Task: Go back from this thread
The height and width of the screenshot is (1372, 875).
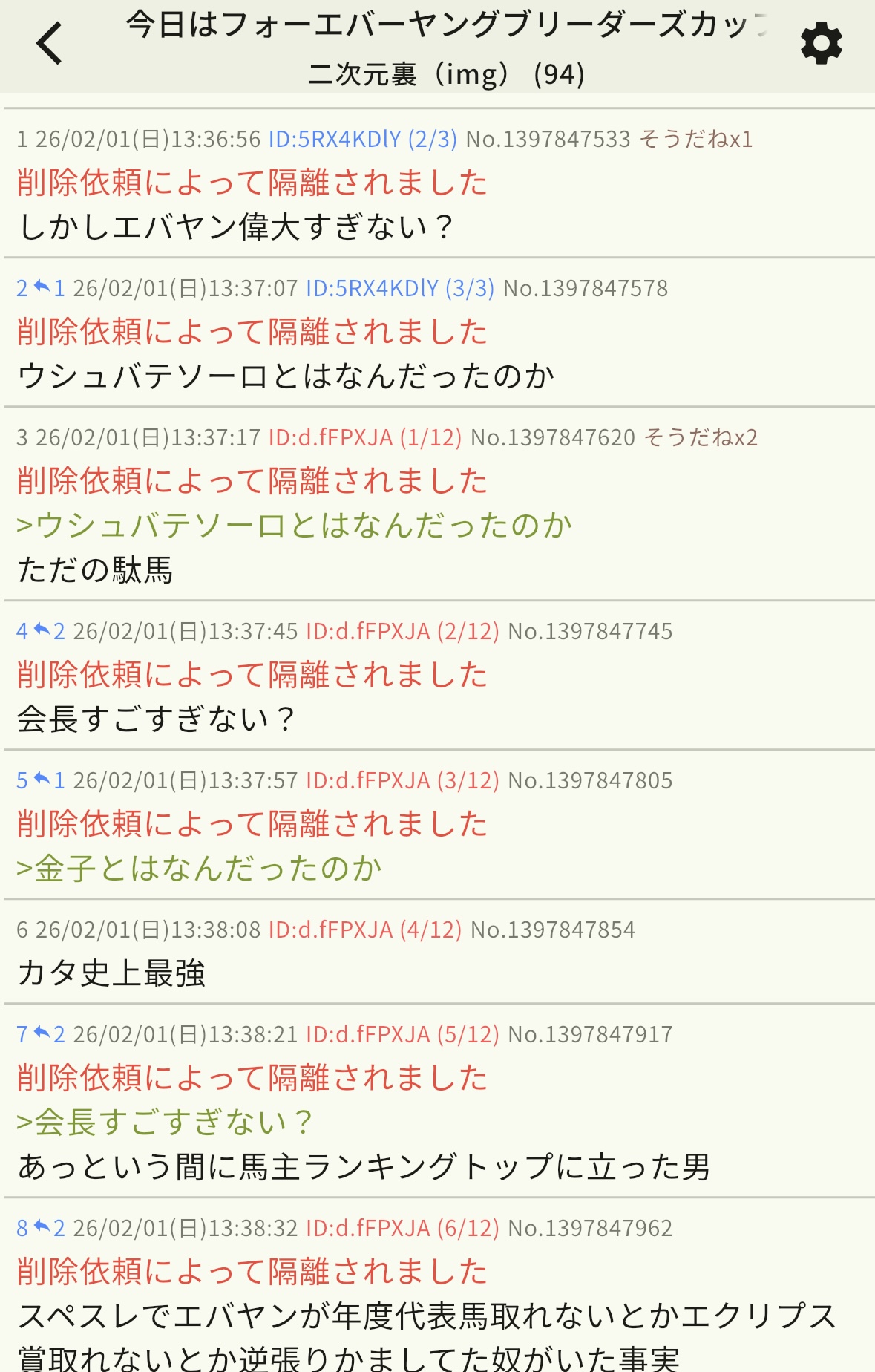Action: pyautogui.click(x=50, y=44)
